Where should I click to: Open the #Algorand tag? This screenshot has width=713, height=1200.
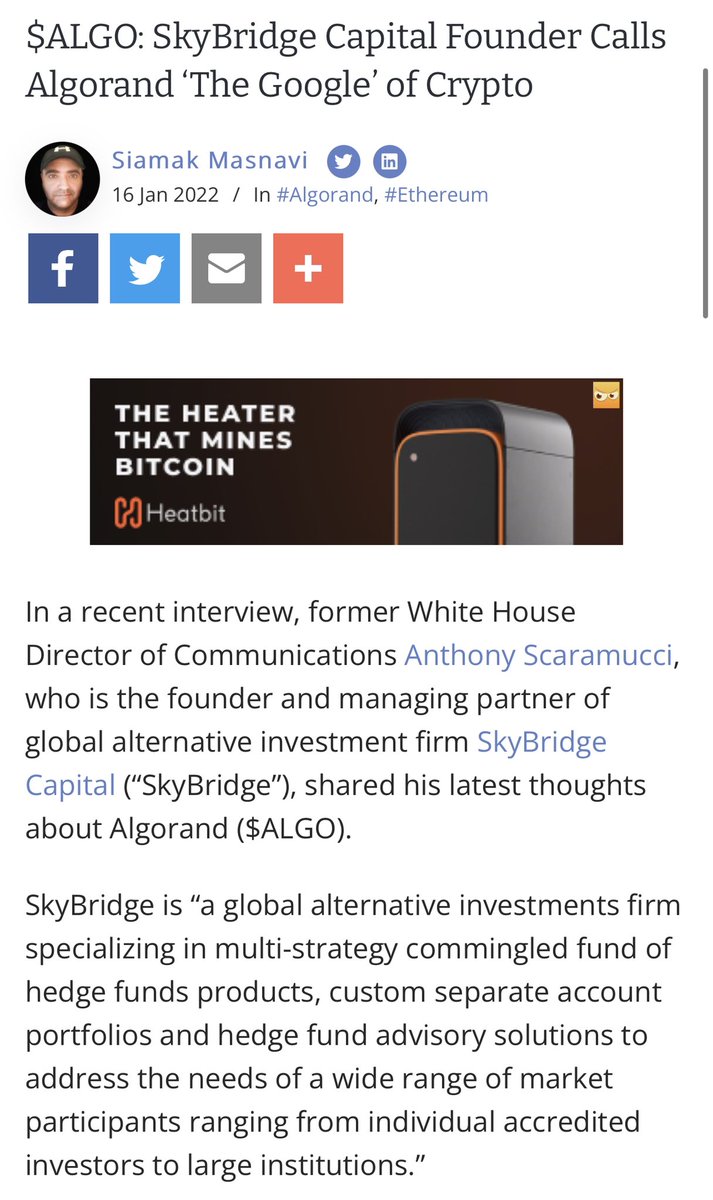pos(325,194)
